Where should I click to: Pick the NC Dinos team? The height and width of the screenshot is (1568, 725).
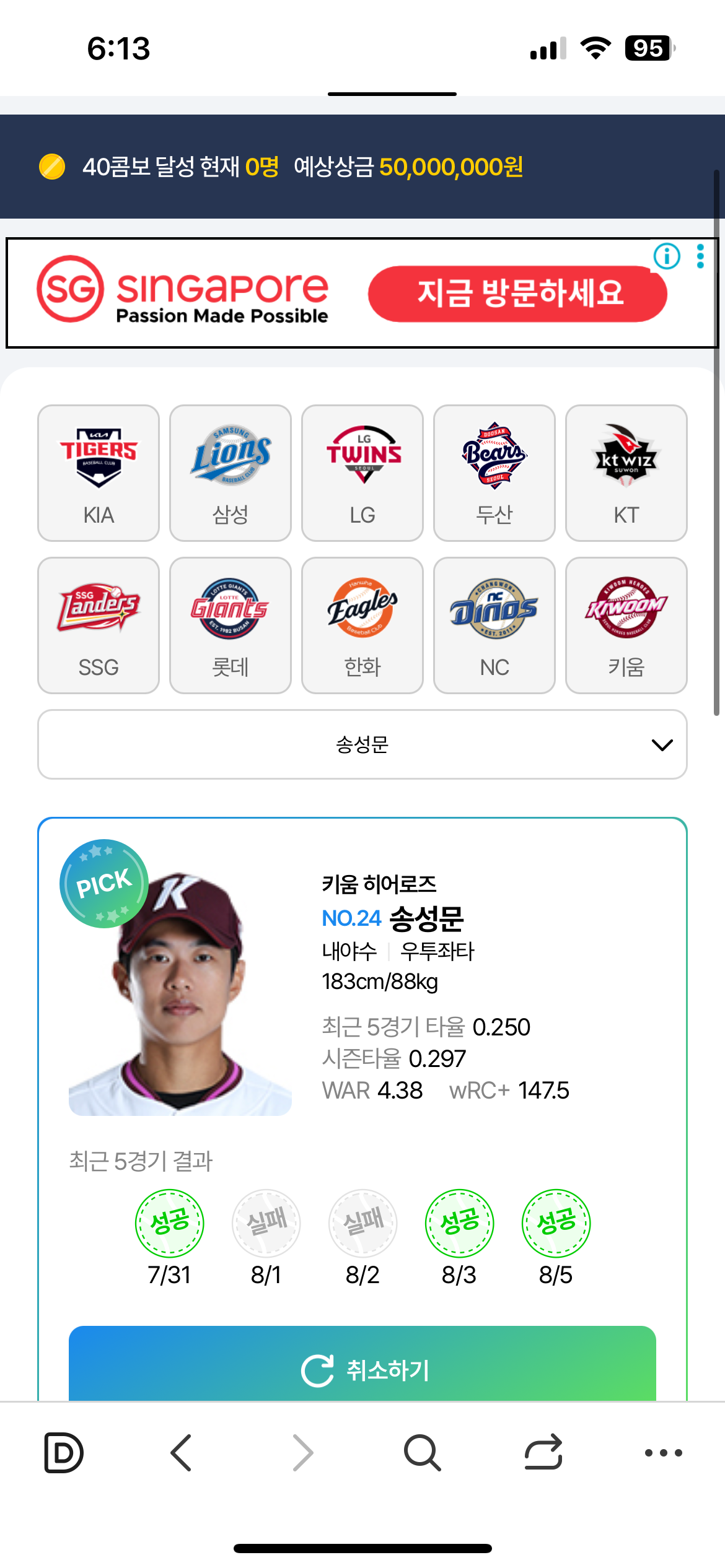(494, 625)
